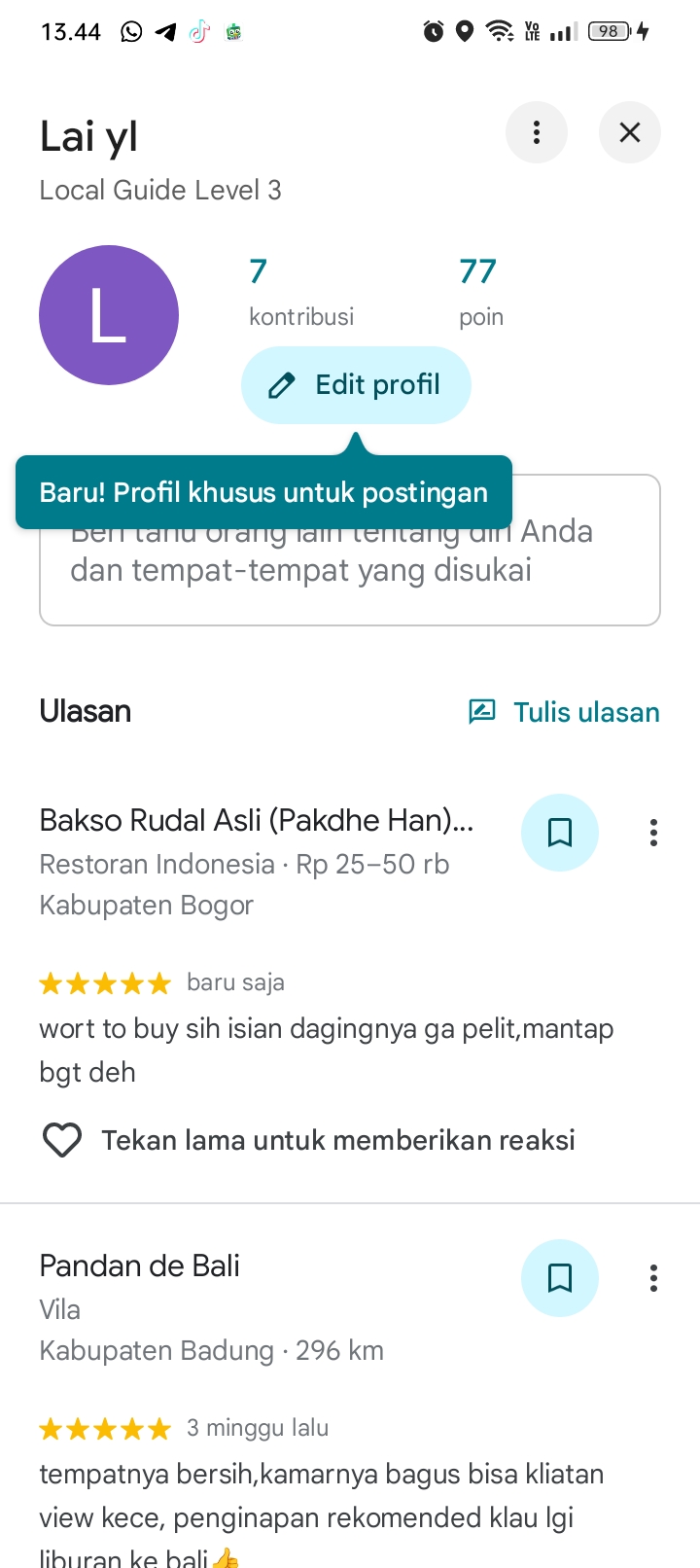The height and width of the screenshot is (1568, 700).
Task: Tap Tulis ulasan to write a review
Action: 564,712
